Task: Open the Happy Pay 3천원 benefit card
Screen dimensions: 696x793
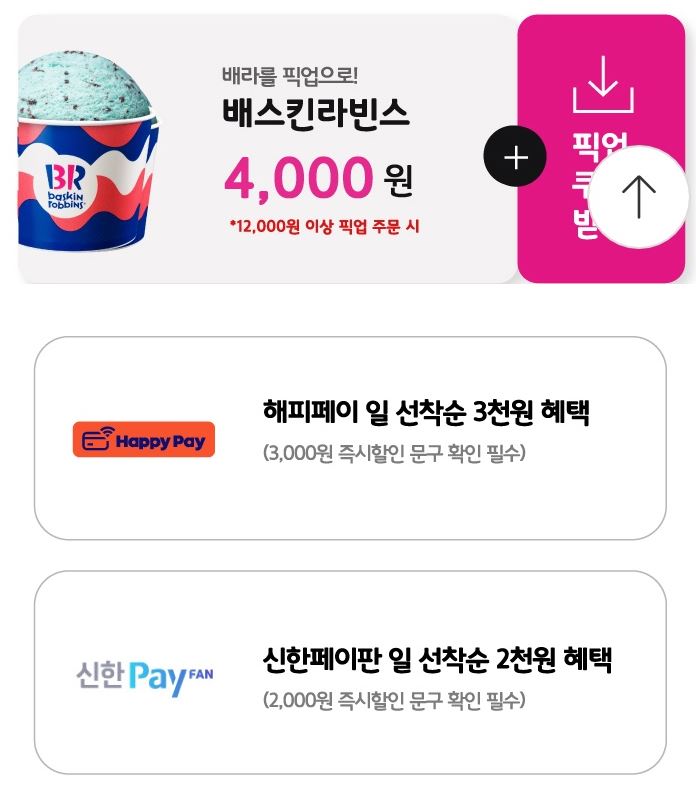Action: coord(350,438)
